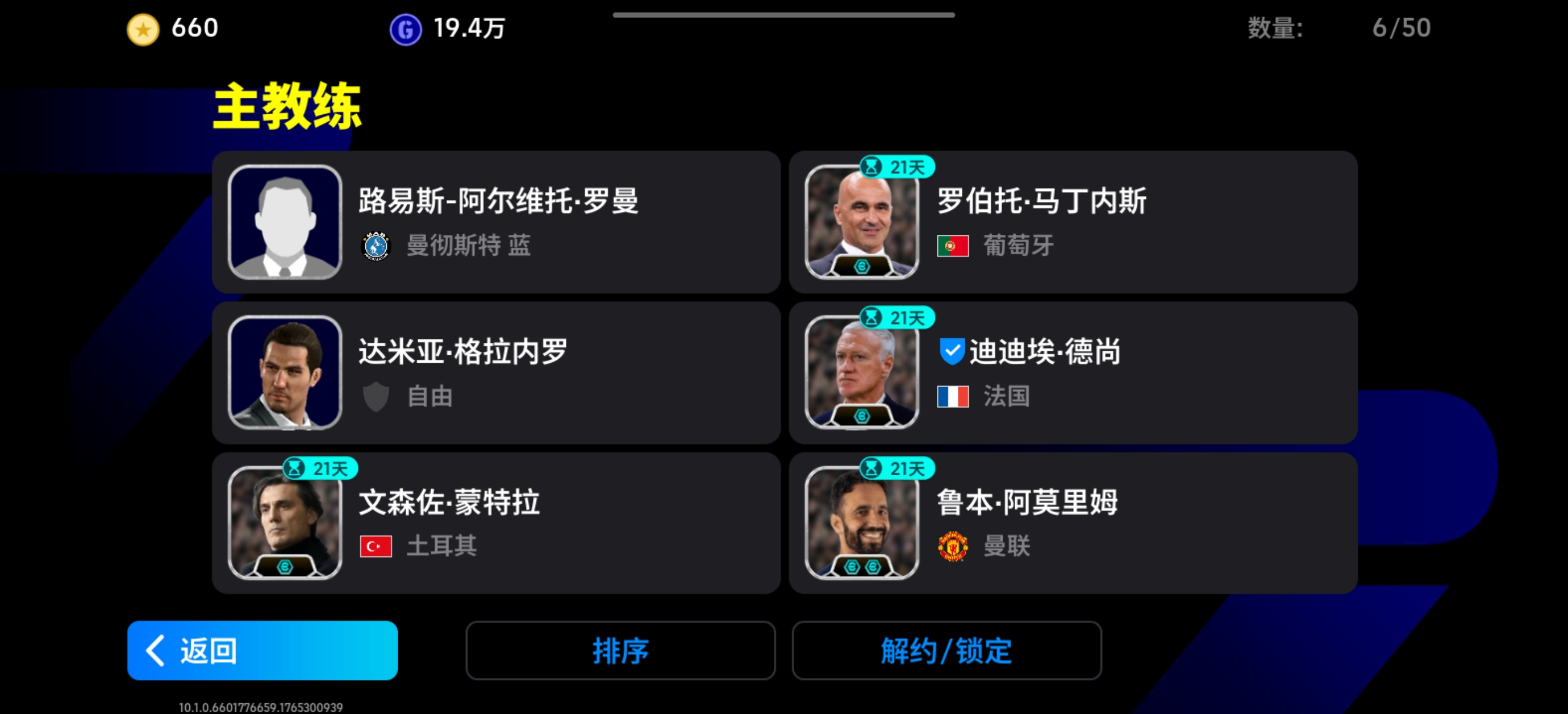View manager 迪迪埃·德尚

click(x=1073, y=372)
